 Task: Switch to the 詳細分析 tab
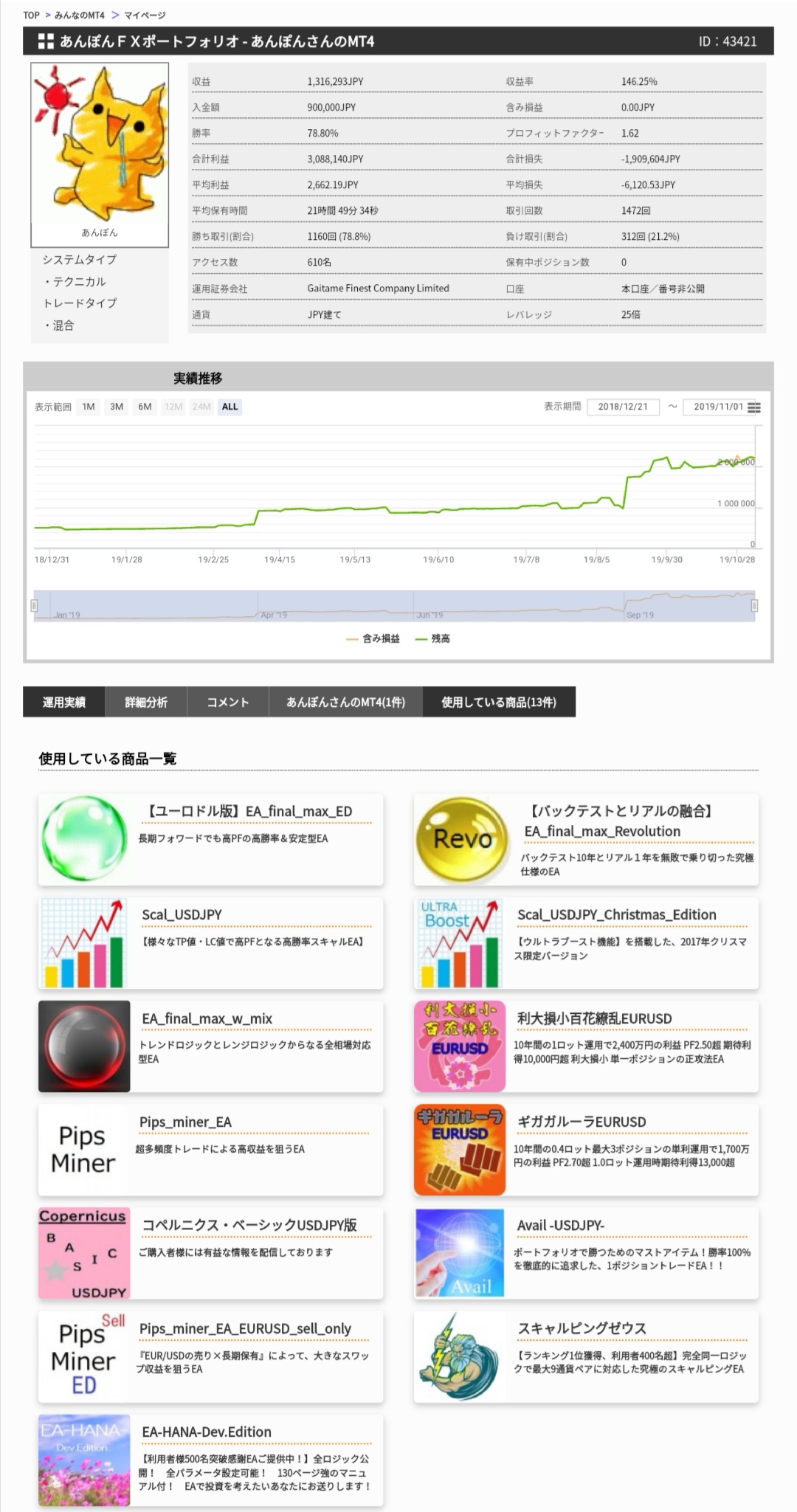[x=146, y=702]
